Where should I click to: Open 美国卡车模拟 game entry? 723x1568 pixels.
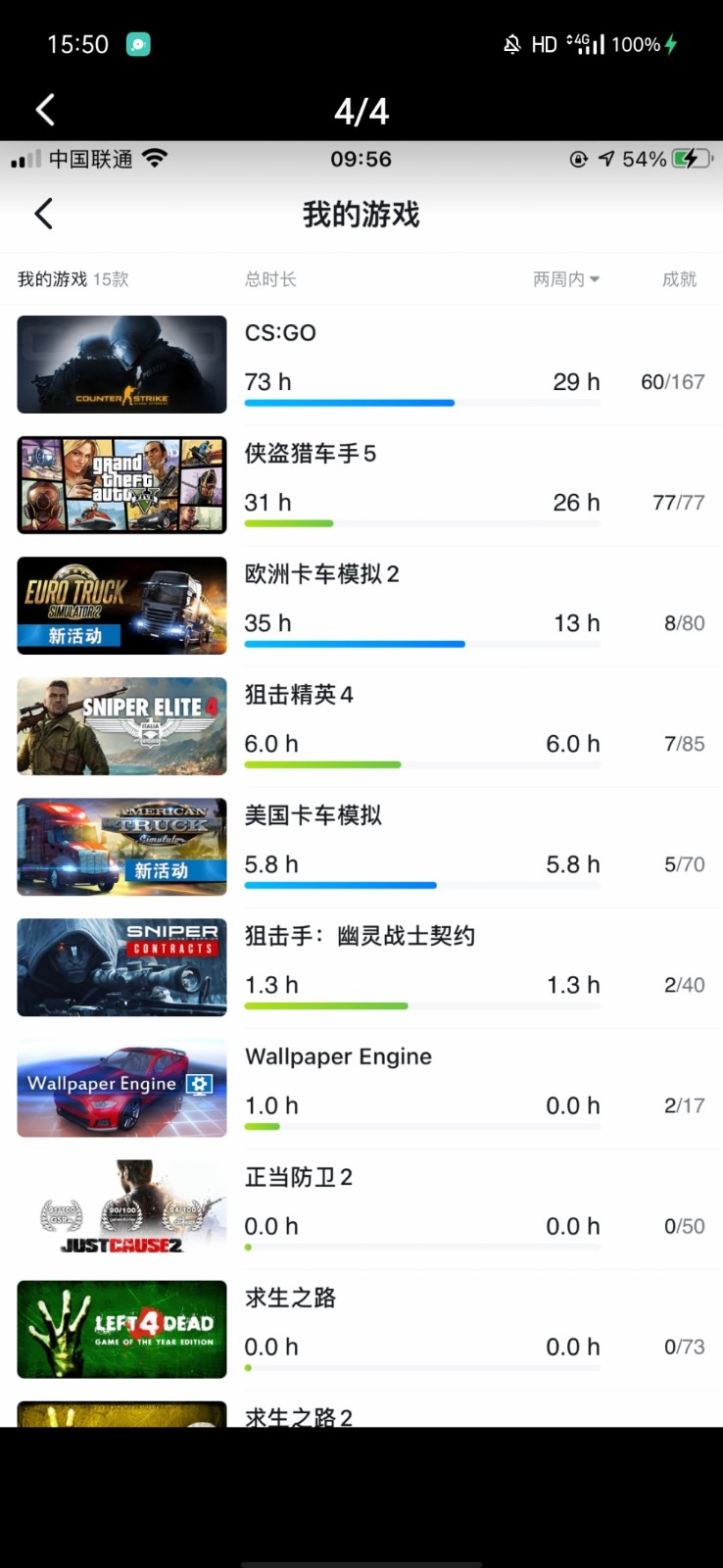[361, 847]
